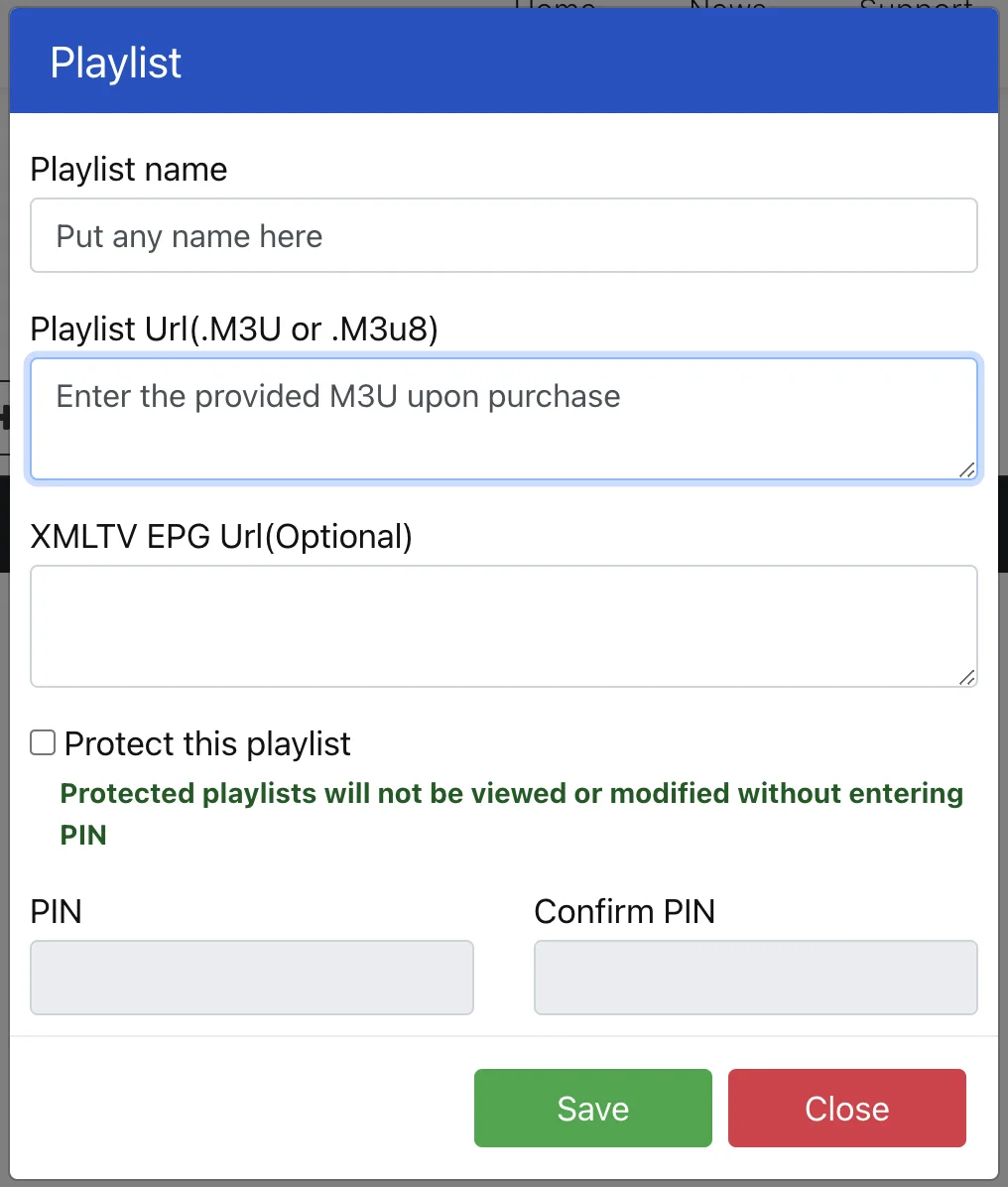Tap the Confirm PIN field
Screen dimensions: 1008x1187
(755, 978)
